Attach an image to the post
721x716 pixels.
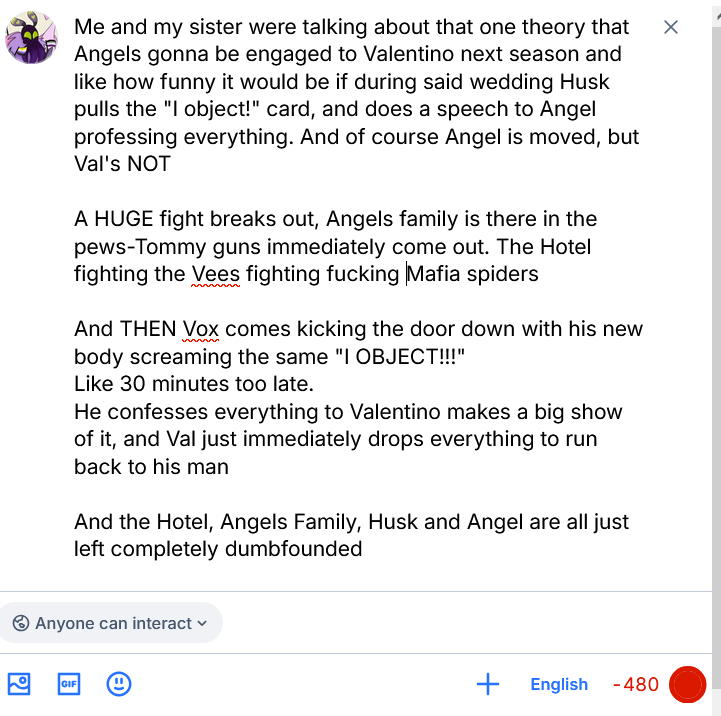19,684
